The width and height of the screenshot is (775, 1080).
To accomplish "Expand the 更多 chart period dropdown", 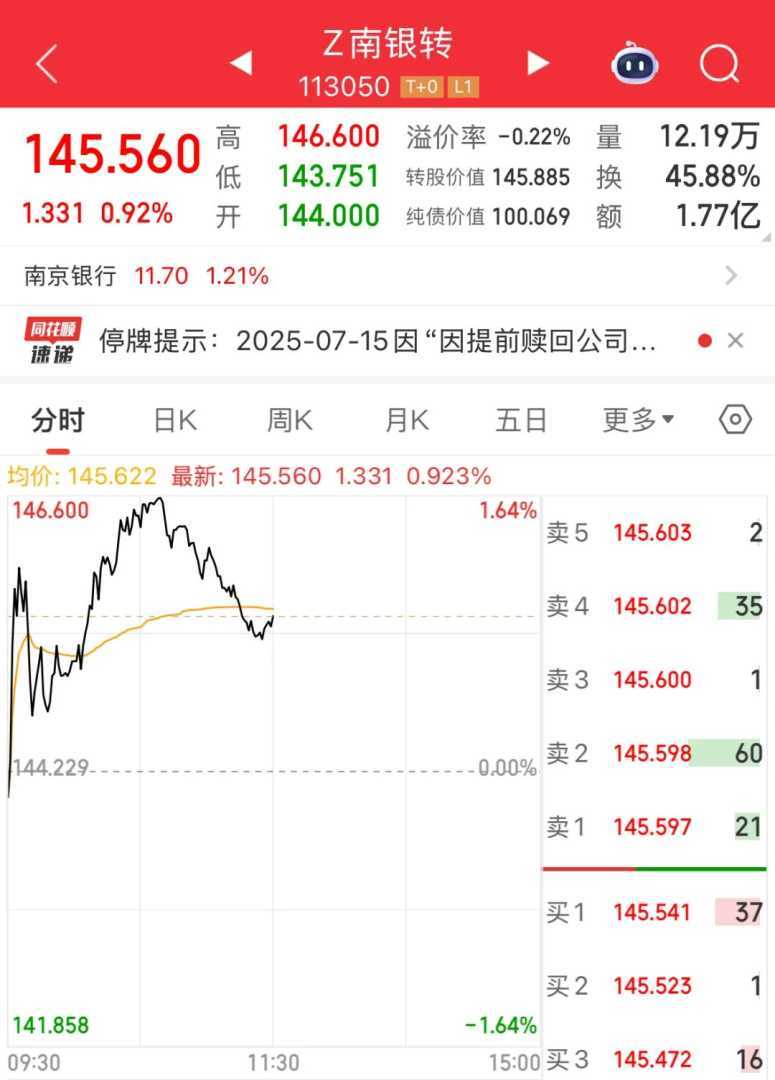I will (638, 420).
